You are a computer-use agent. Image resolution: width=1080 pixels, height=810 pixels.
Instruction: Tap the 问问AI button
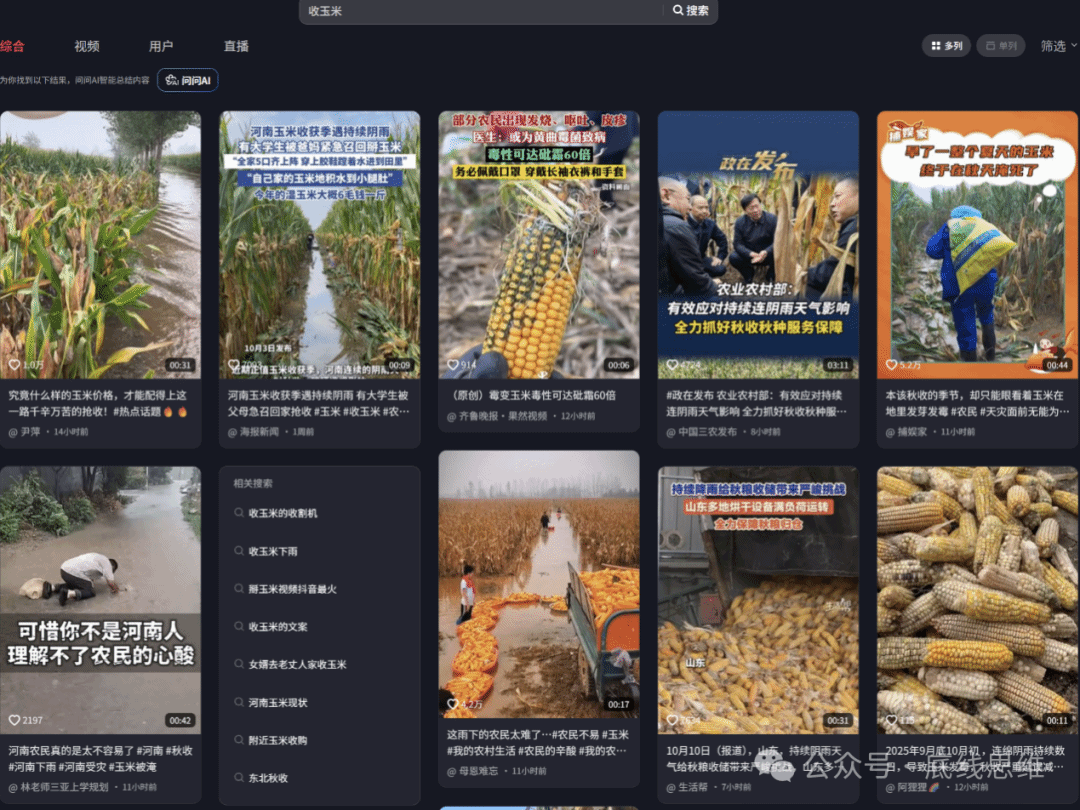coord(188,80)
